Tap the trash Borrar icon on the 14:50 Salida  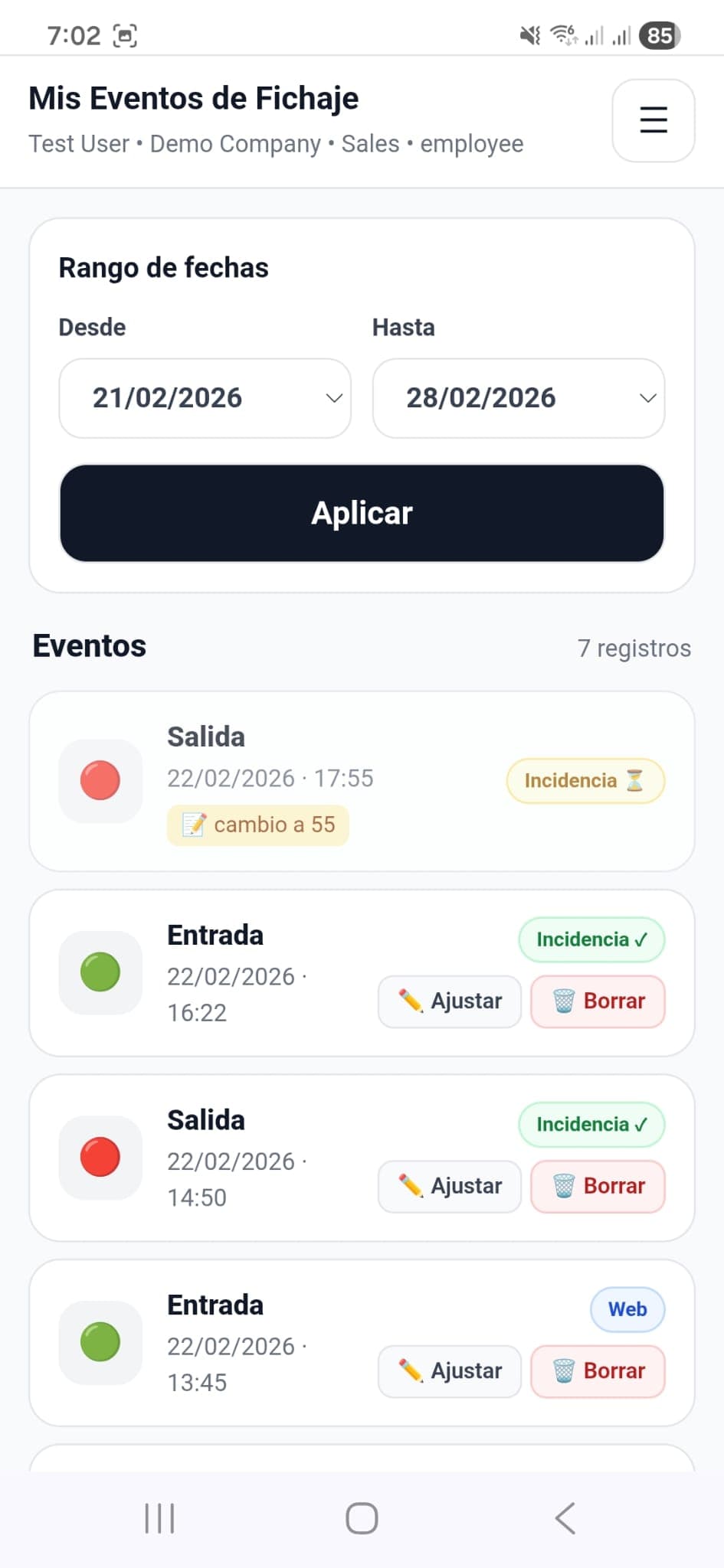tap(565, 1186)
